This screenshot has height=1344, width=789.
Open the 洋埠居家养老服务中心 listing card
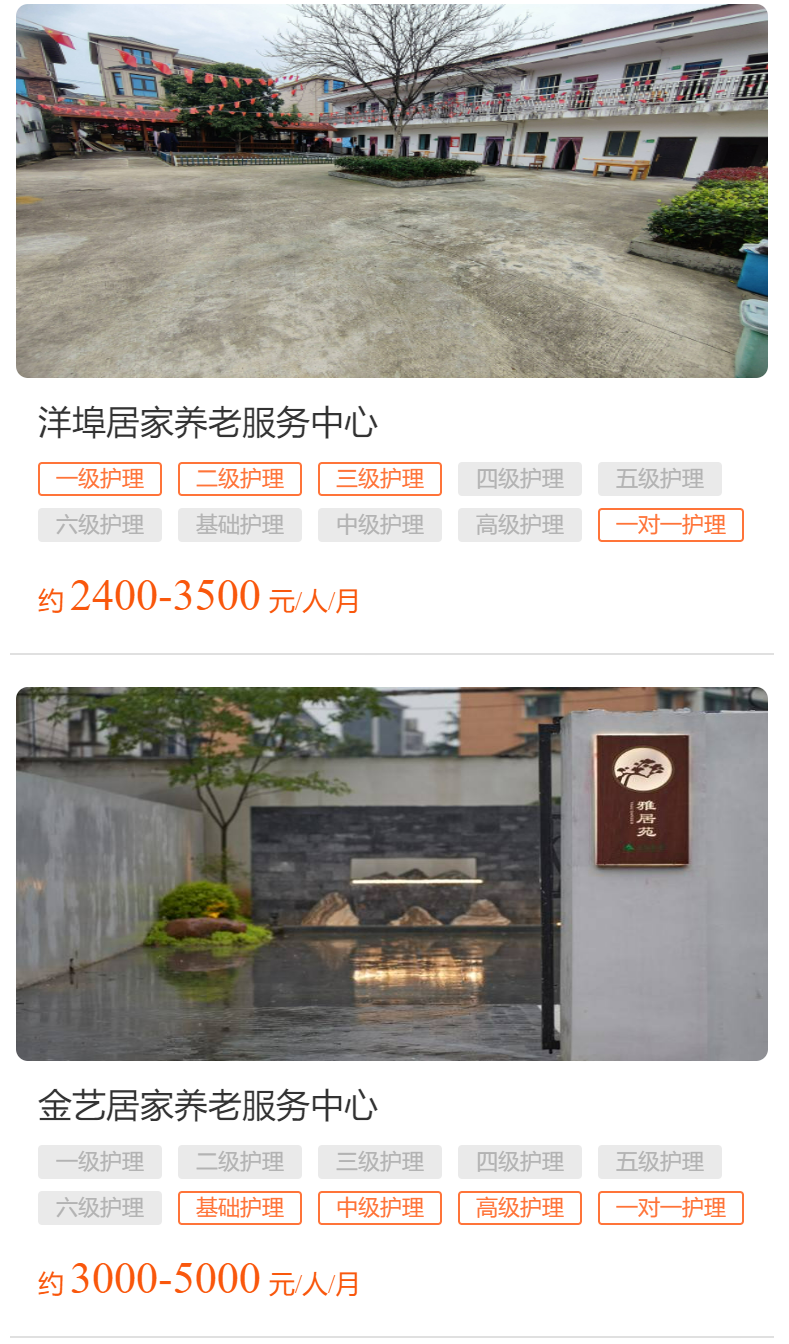point(208,423)
